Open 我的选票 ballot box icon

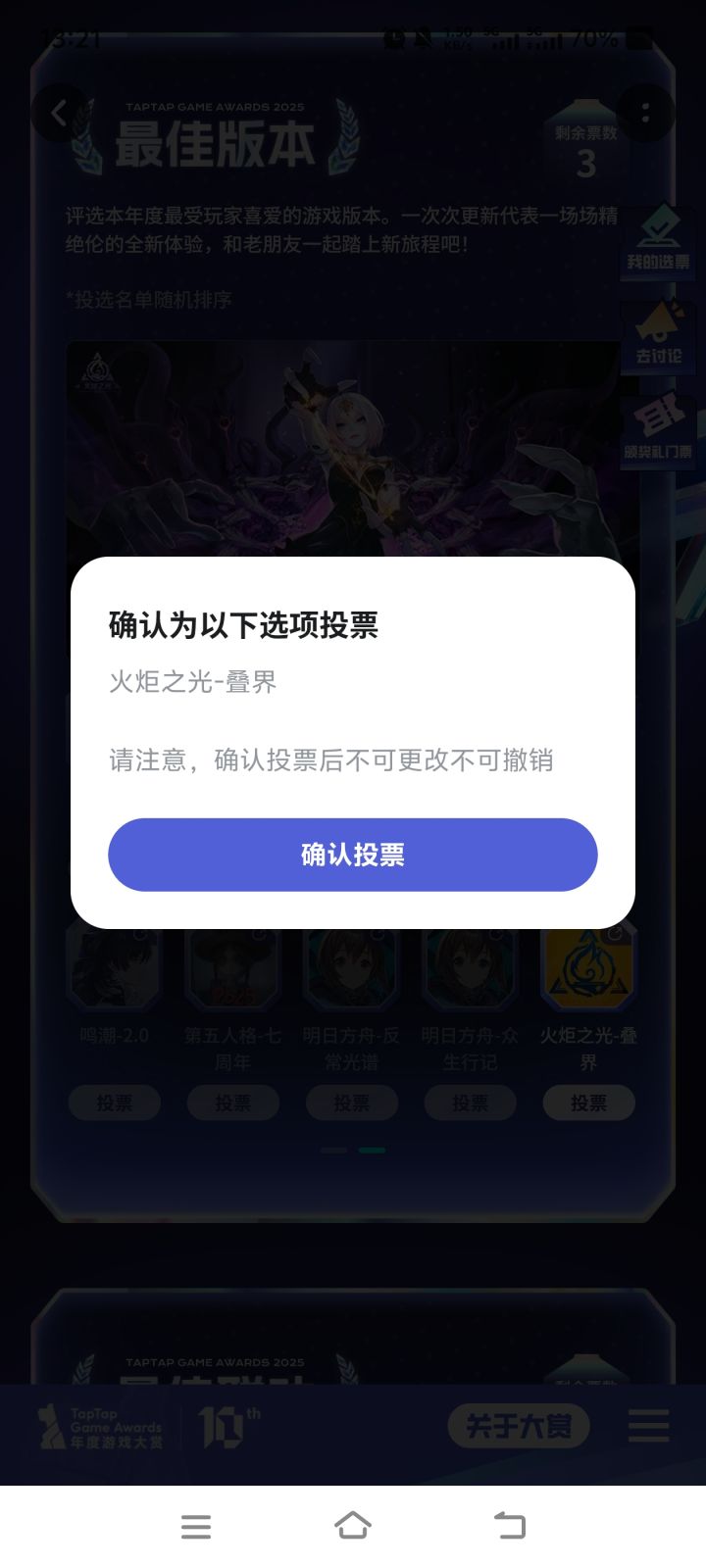[x=657, y=240]
